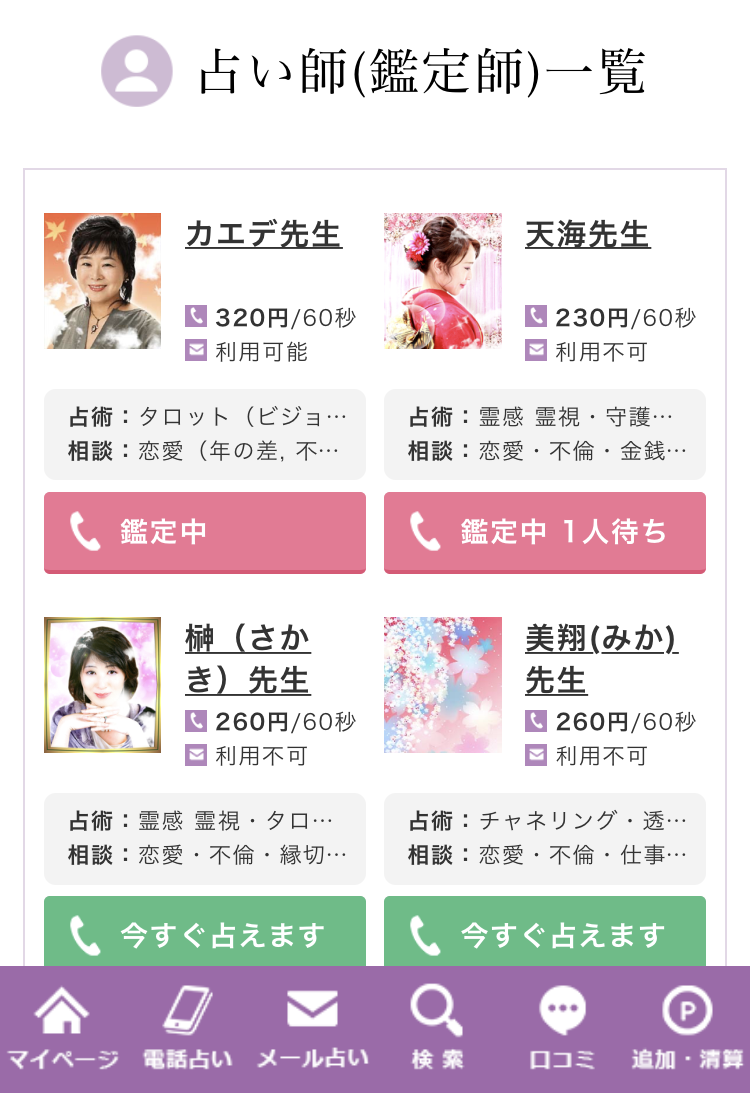Switch to the 電話占い tab
The image size is (750, 1093).
pyautogui.click(x=187, y=1029)
